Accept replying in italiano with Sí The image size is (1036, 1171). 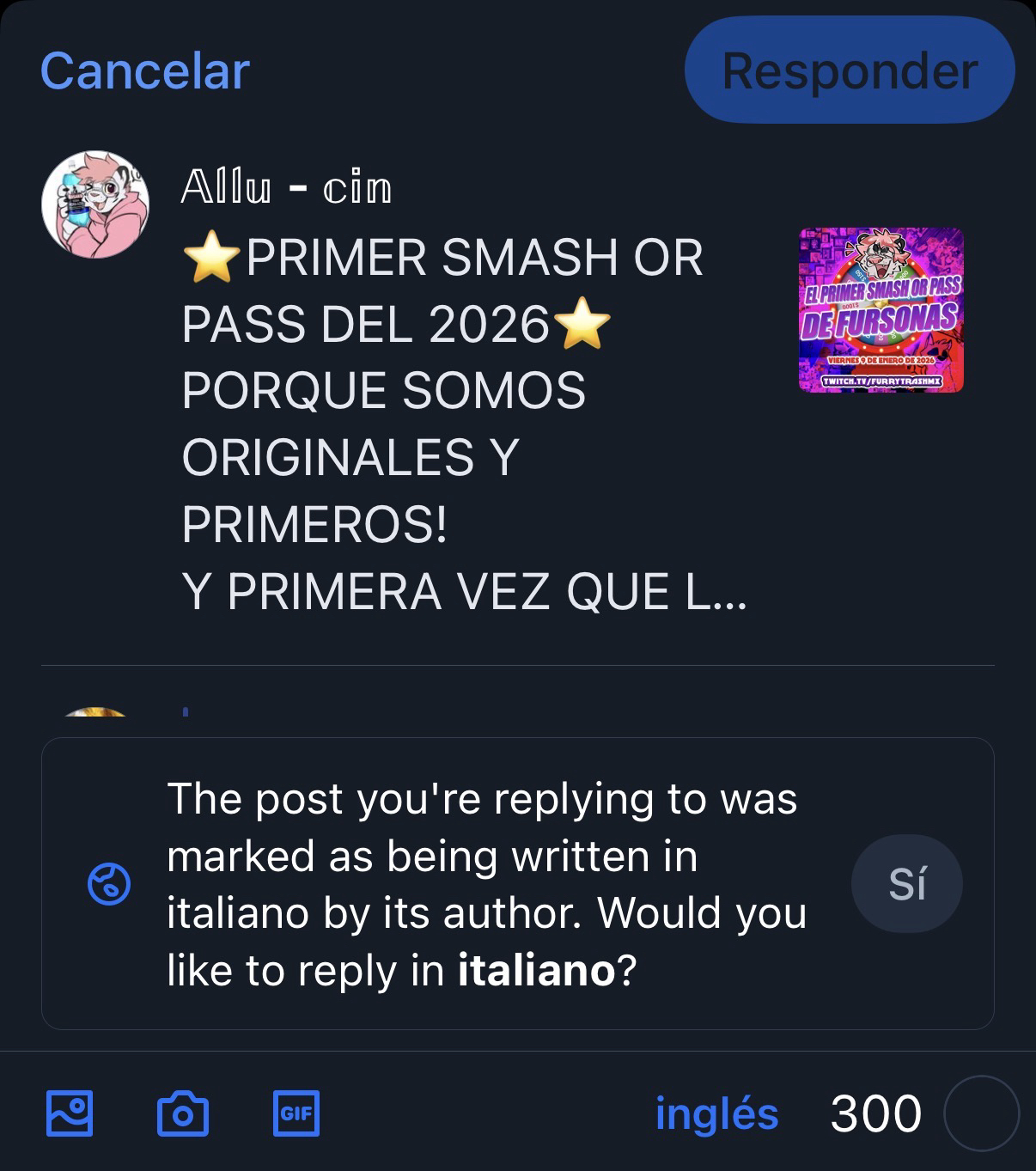[x=906, y=883]
